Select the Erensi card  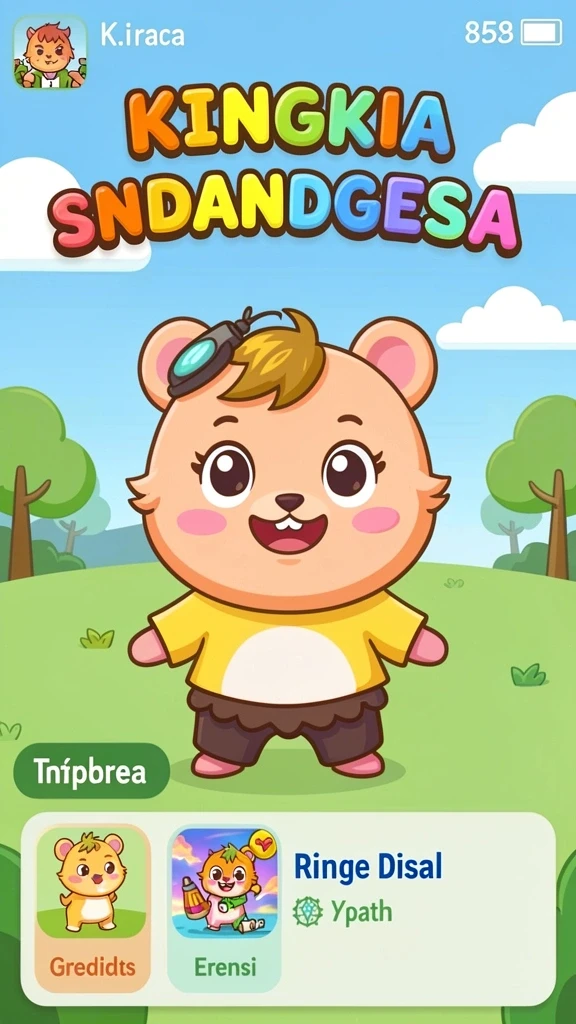point(225,908)
